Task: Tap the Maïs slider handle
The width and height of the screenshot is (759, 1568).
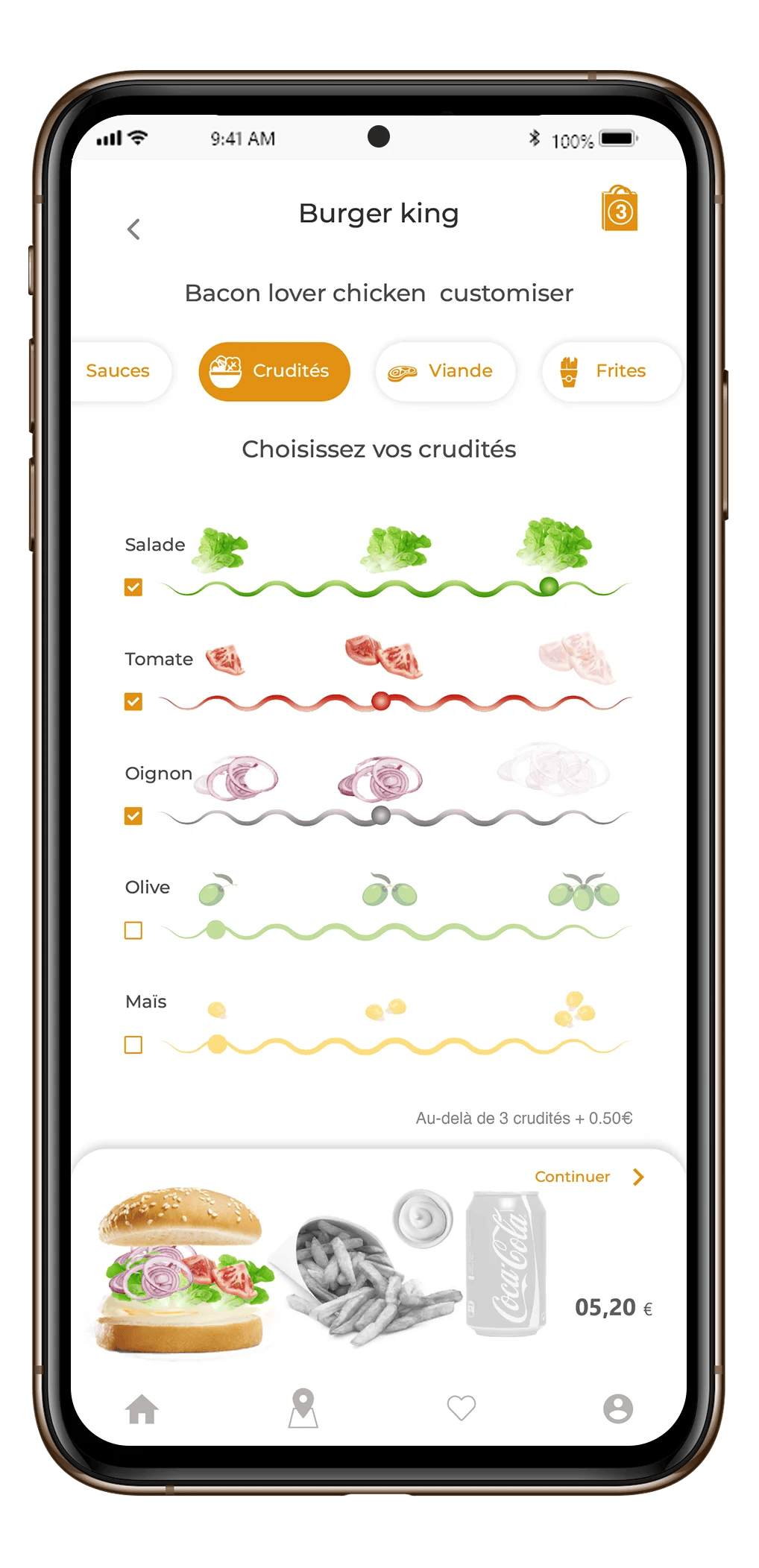Action: pos(217,1044)
